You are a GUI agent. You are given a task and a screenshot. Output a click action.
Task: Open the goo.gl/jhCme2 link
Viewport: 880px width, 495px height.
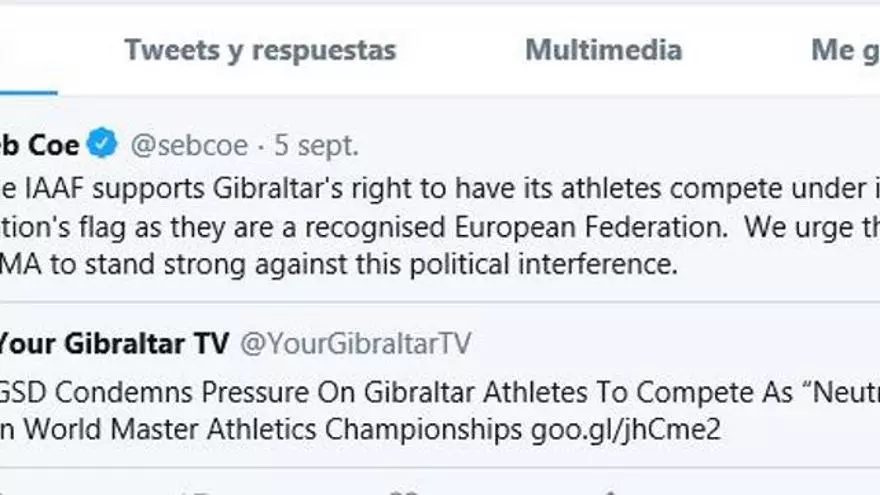click(625, 429)
